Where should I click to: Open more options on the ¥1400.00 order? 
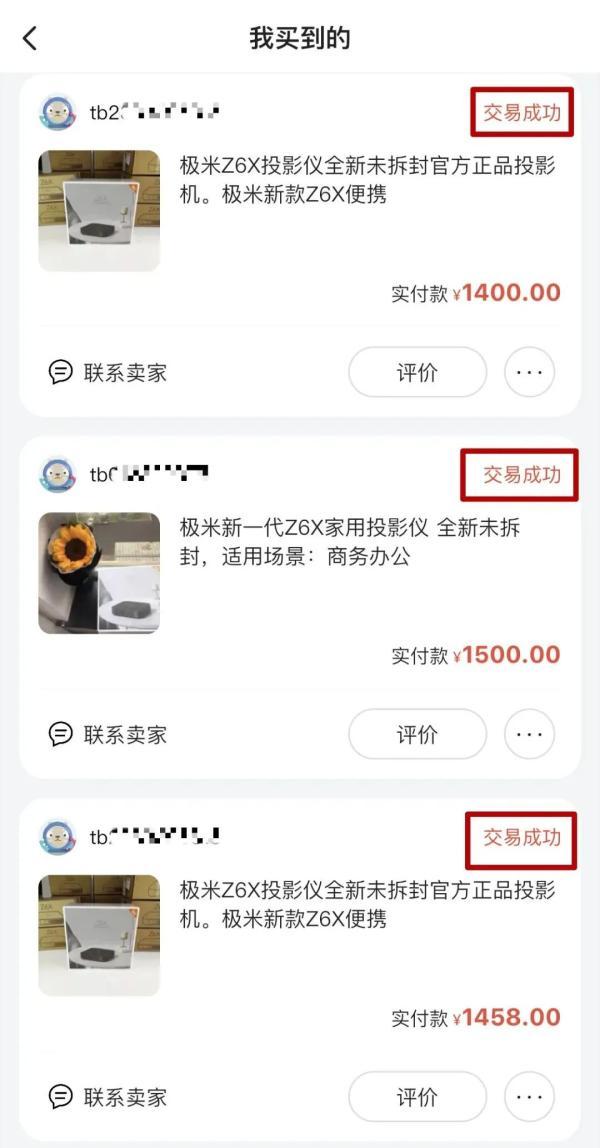coord(529,373)
